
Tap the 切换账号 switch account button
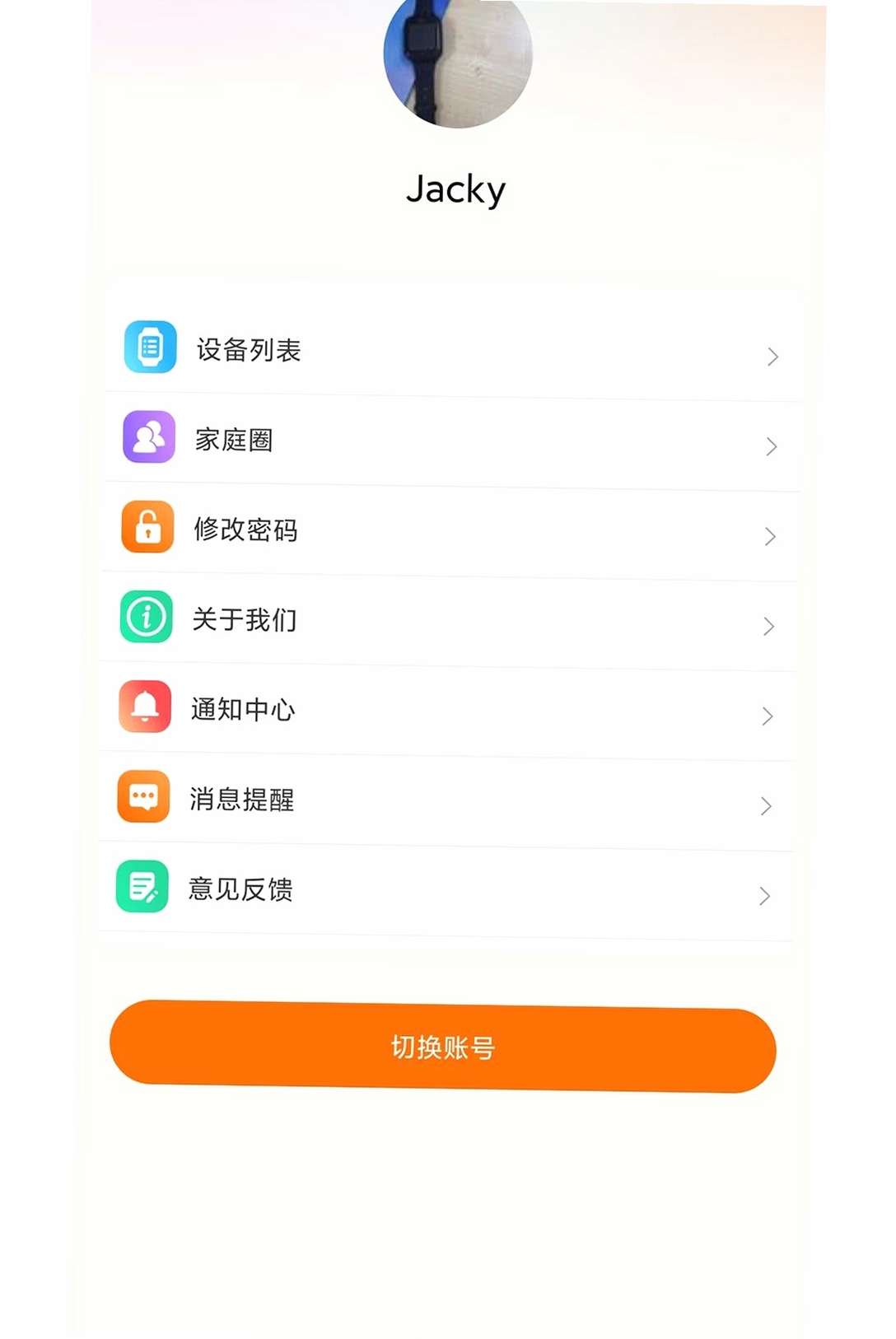[x=443, y=1047]
